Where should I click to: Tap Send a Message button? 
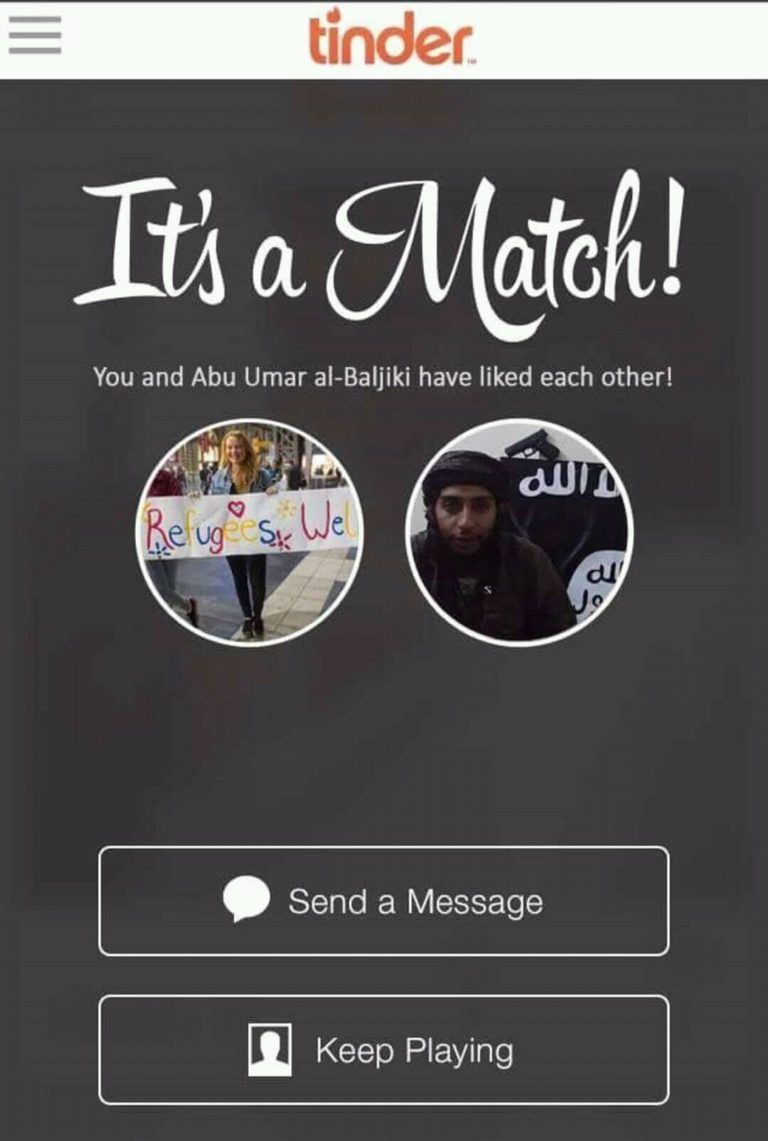click(x=384, y=901)
